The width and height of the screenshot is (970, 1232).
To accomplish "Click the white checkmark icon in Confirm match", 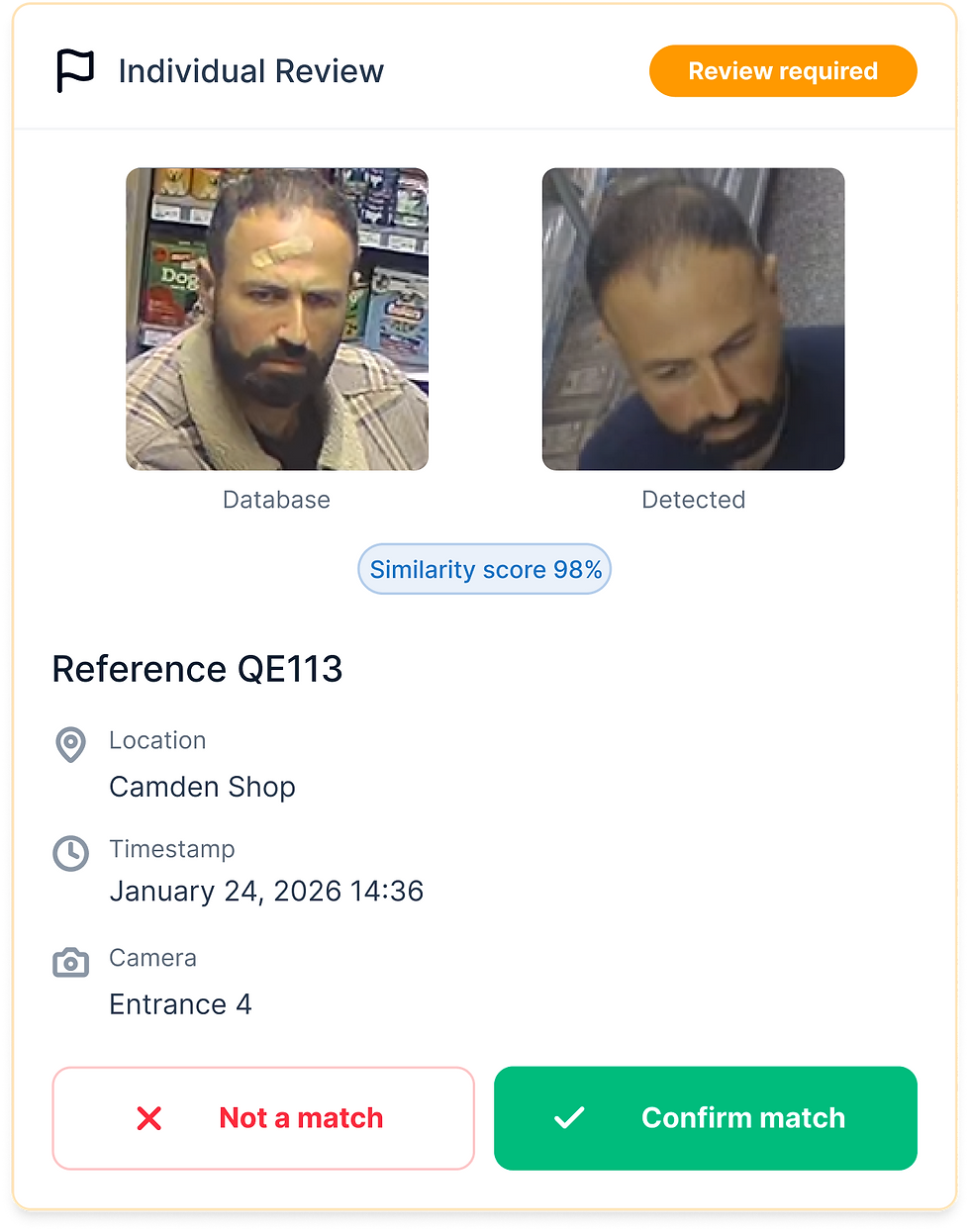I will [x=568, y=1118].
